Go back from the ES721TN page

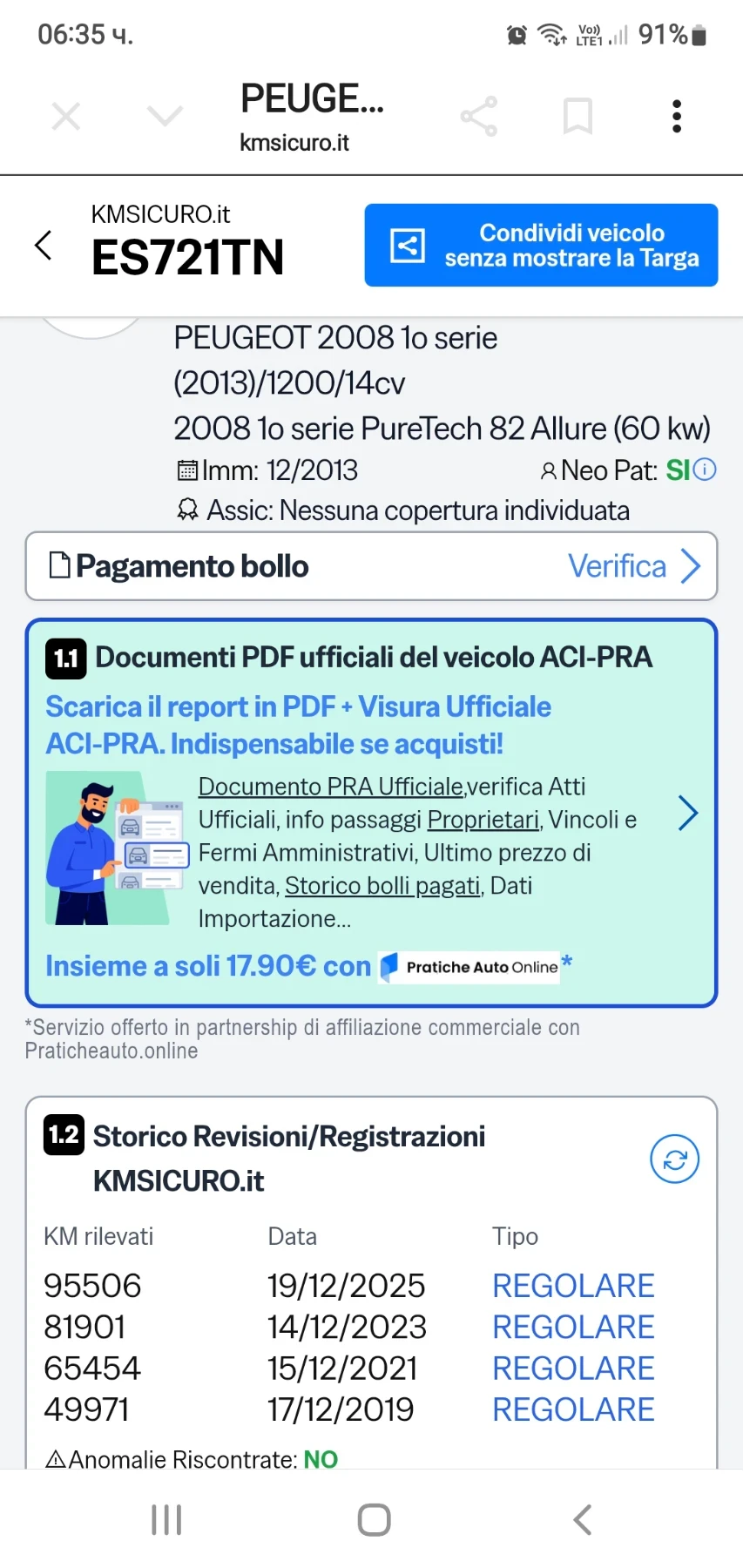pos(44,246)
